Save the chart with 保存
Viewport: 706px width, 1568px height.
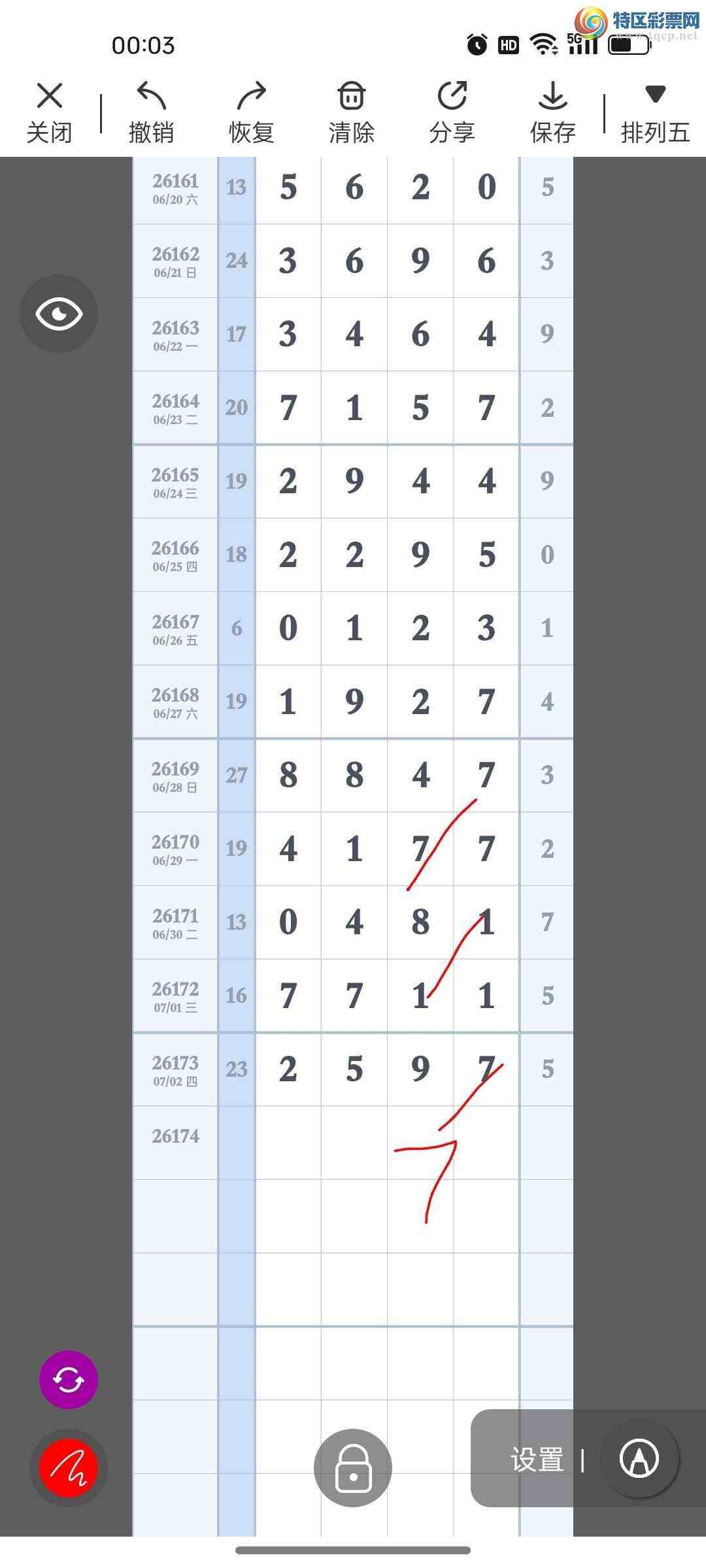tap(553, 112)
